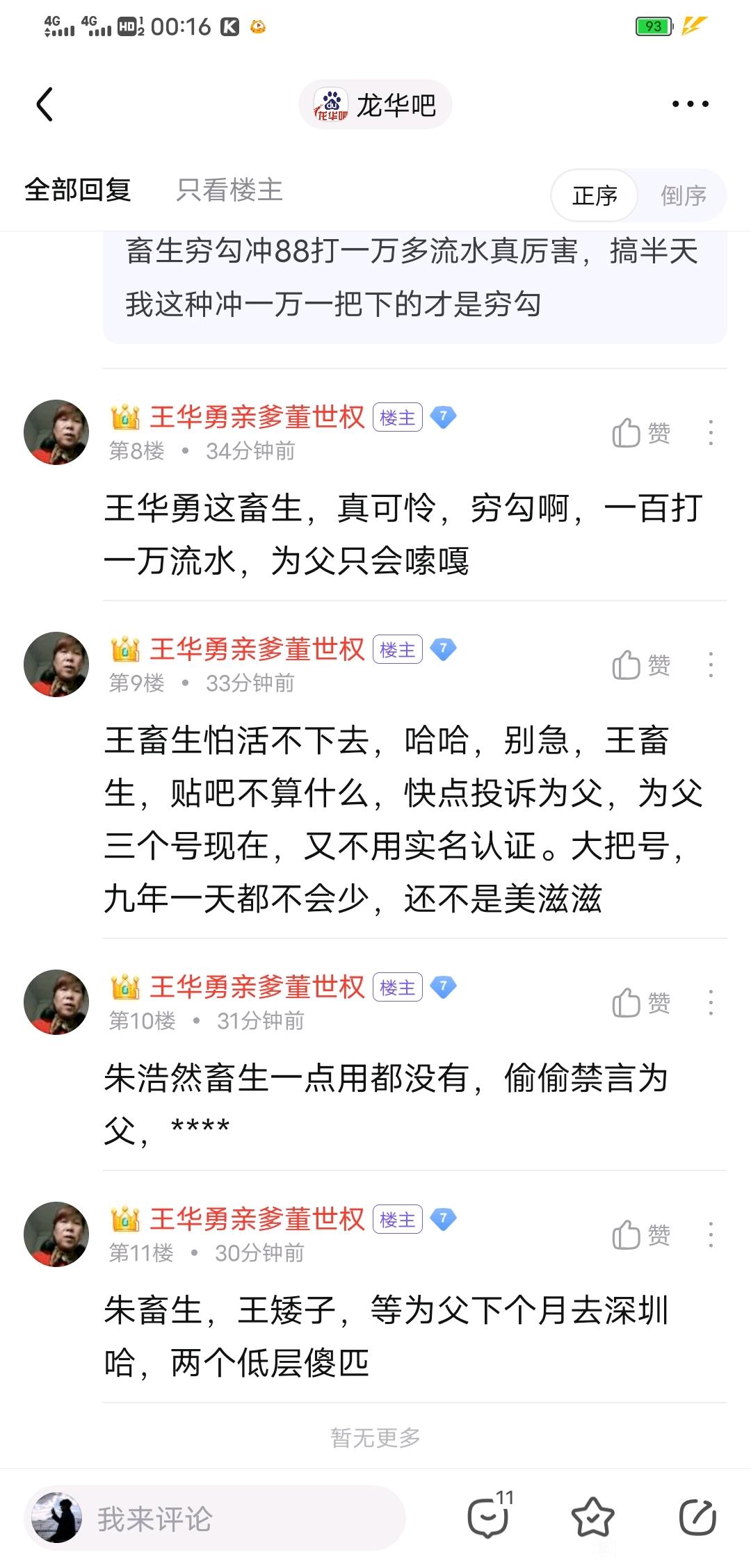Viewport: 751px width, 1568px height.
Task: Open more options for the 第9楼 reply
Action: 710,665
